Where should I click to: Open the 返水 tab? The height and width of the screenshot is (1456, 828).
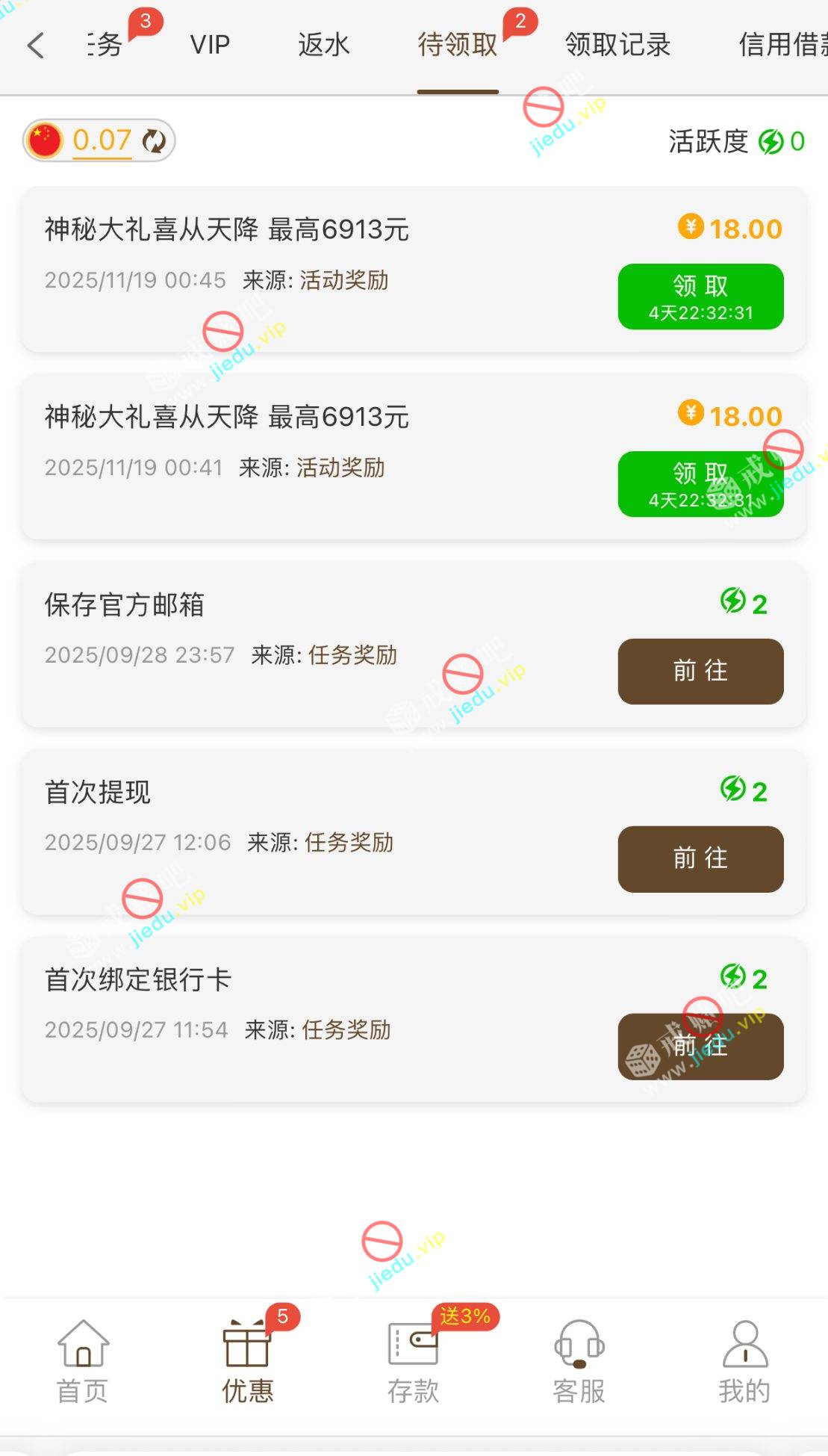(x=323, y=46)
